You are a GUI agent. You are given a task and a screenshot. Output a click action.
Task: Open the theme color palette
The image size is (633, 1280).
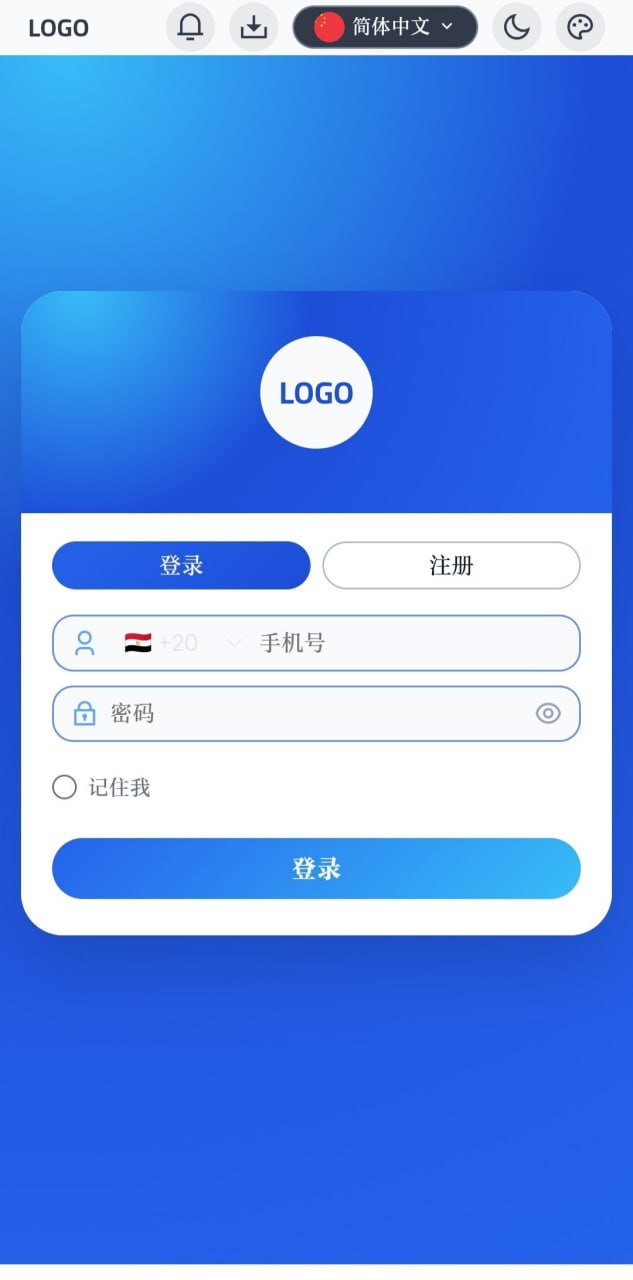580,27
